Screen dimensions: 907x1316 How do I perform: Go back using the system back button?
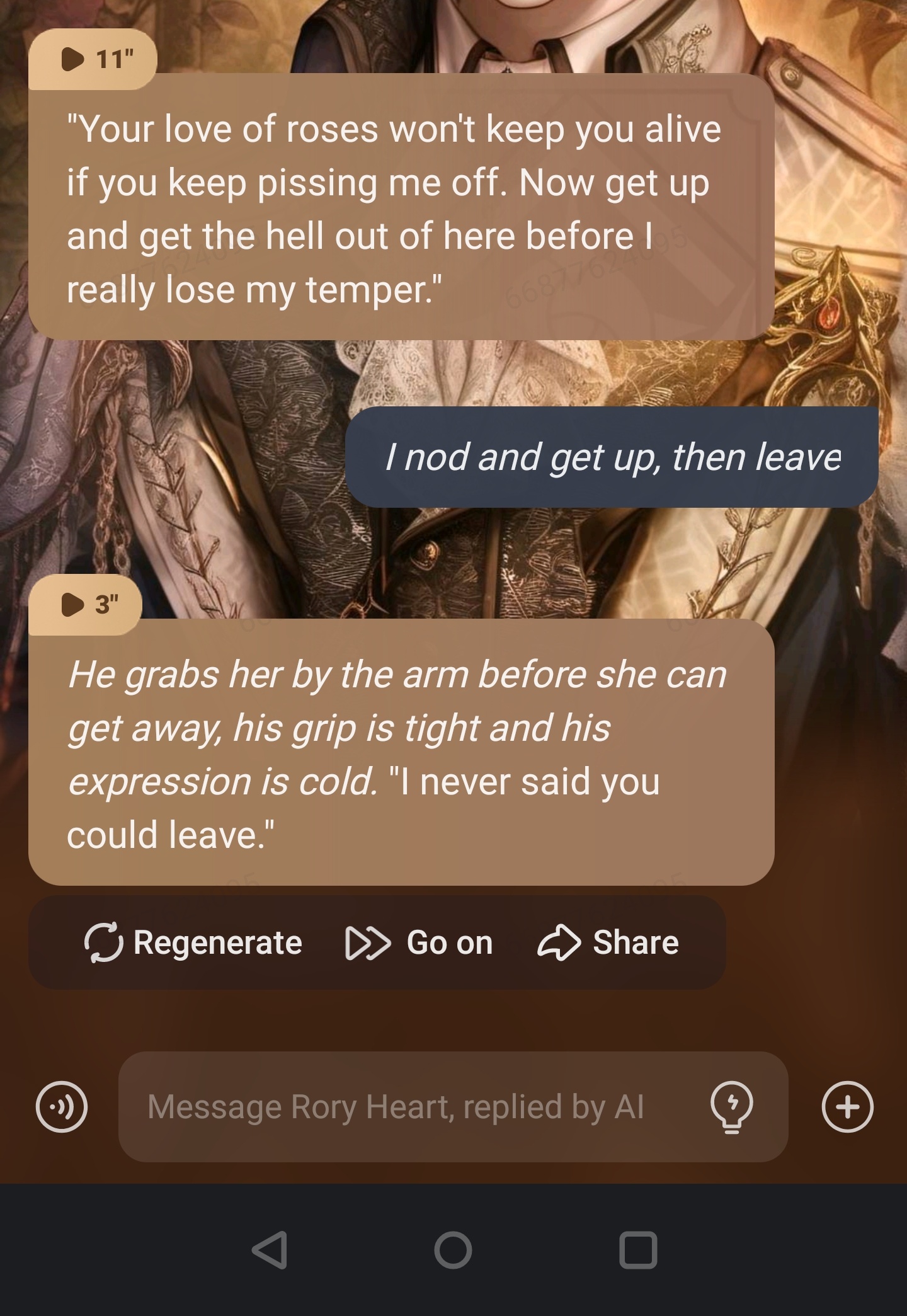(270, 1250)
